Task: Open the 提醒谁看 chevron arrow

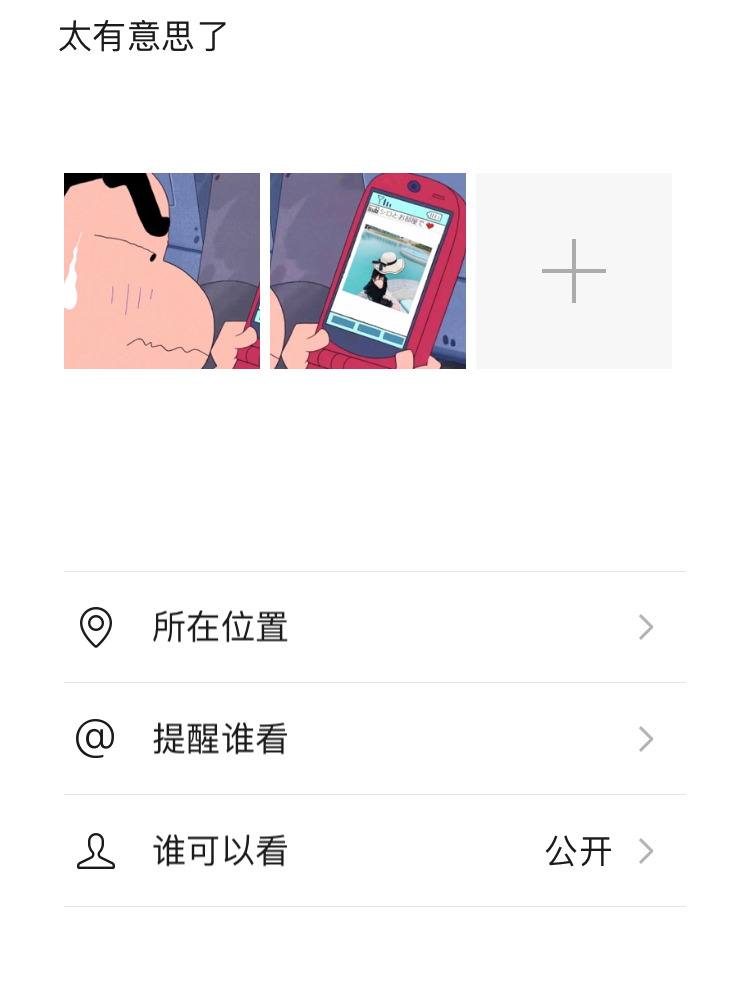Action: pos(646,739)
